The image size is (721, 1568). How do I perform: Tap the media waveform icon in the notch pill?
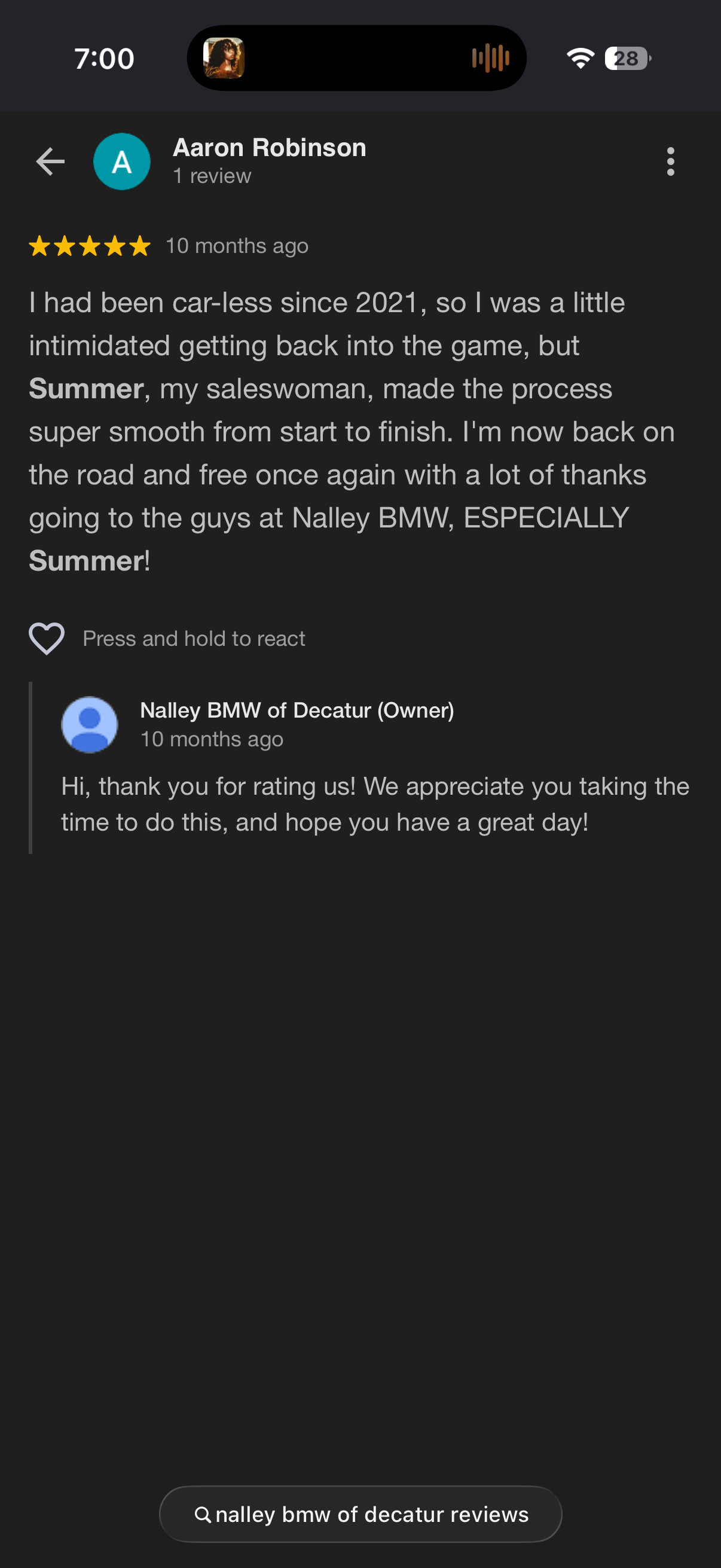click(490, 58)
